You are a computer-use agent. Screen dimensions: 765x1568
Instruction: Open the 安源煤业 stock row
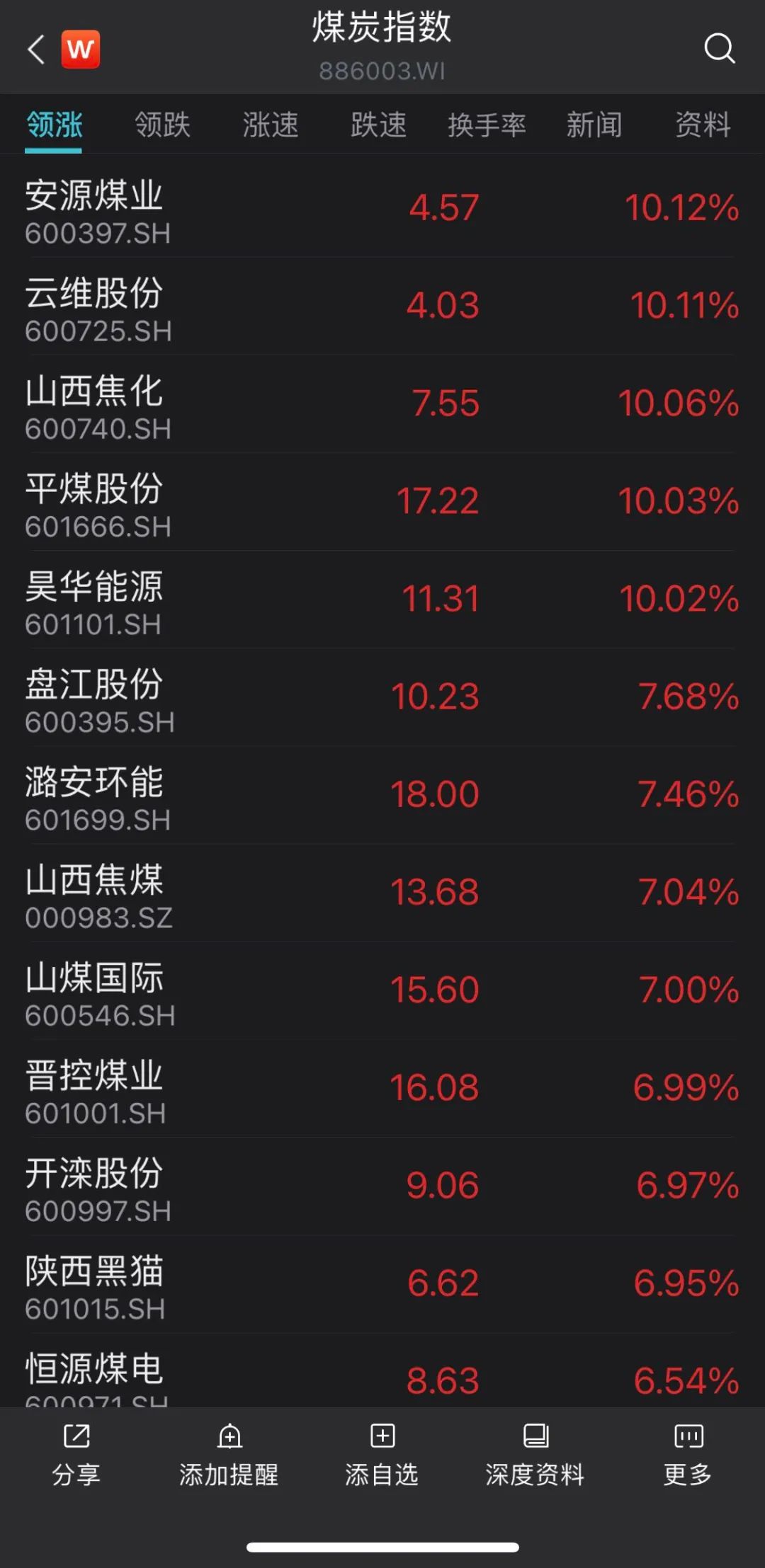click(x=382, y=209)
